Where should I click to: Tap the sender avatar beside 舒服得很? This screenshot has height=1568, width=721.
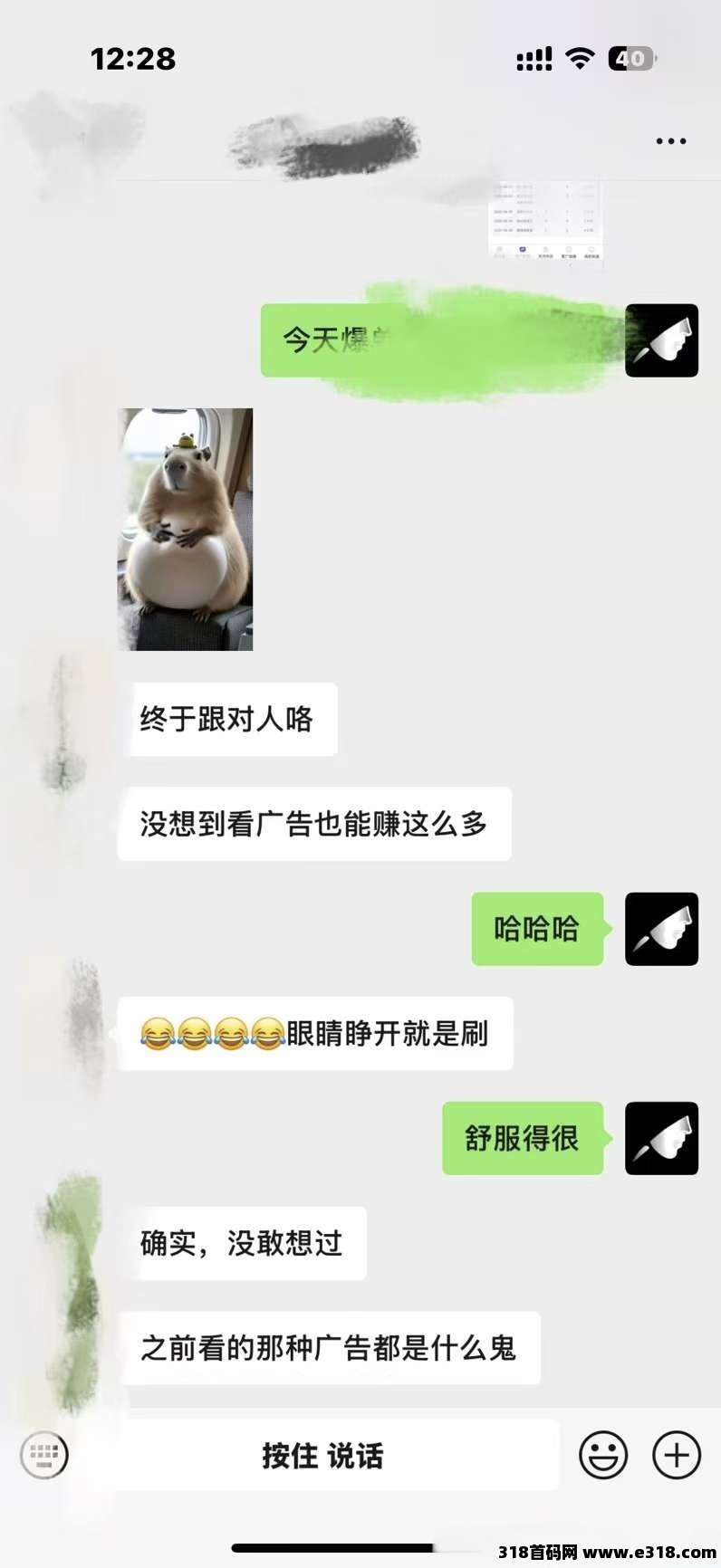[661, 1138]
